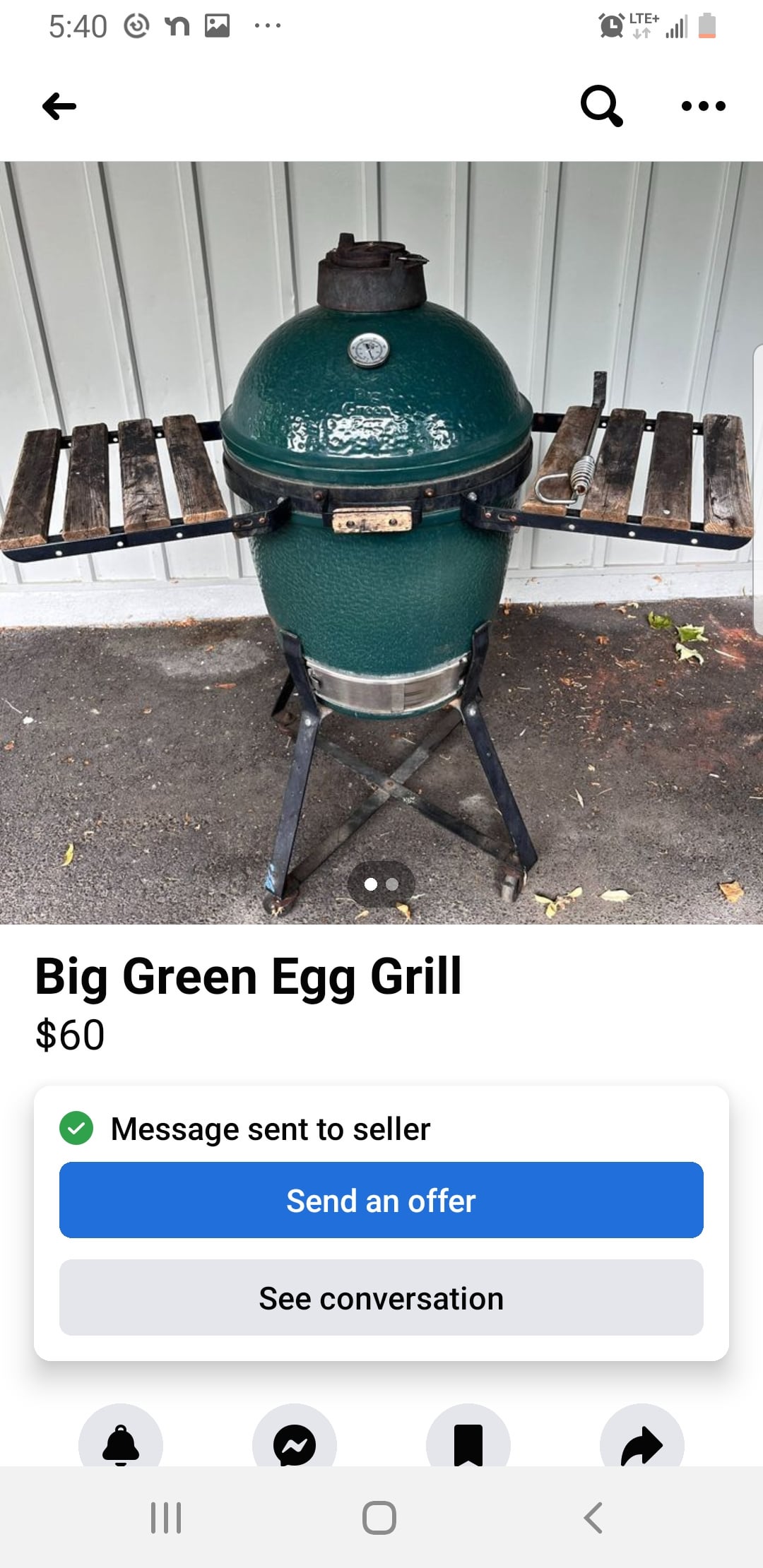The height and width of the screenshot is (1568, 763).
Task: Open the Big Green Egg listing photo
Action: tap(381, 542)
